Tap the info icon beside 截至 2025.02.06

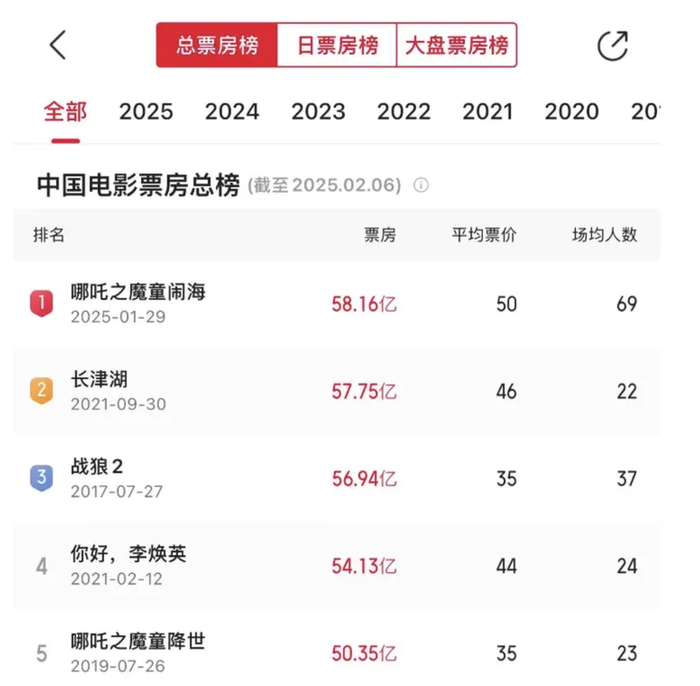pos(421,185)
